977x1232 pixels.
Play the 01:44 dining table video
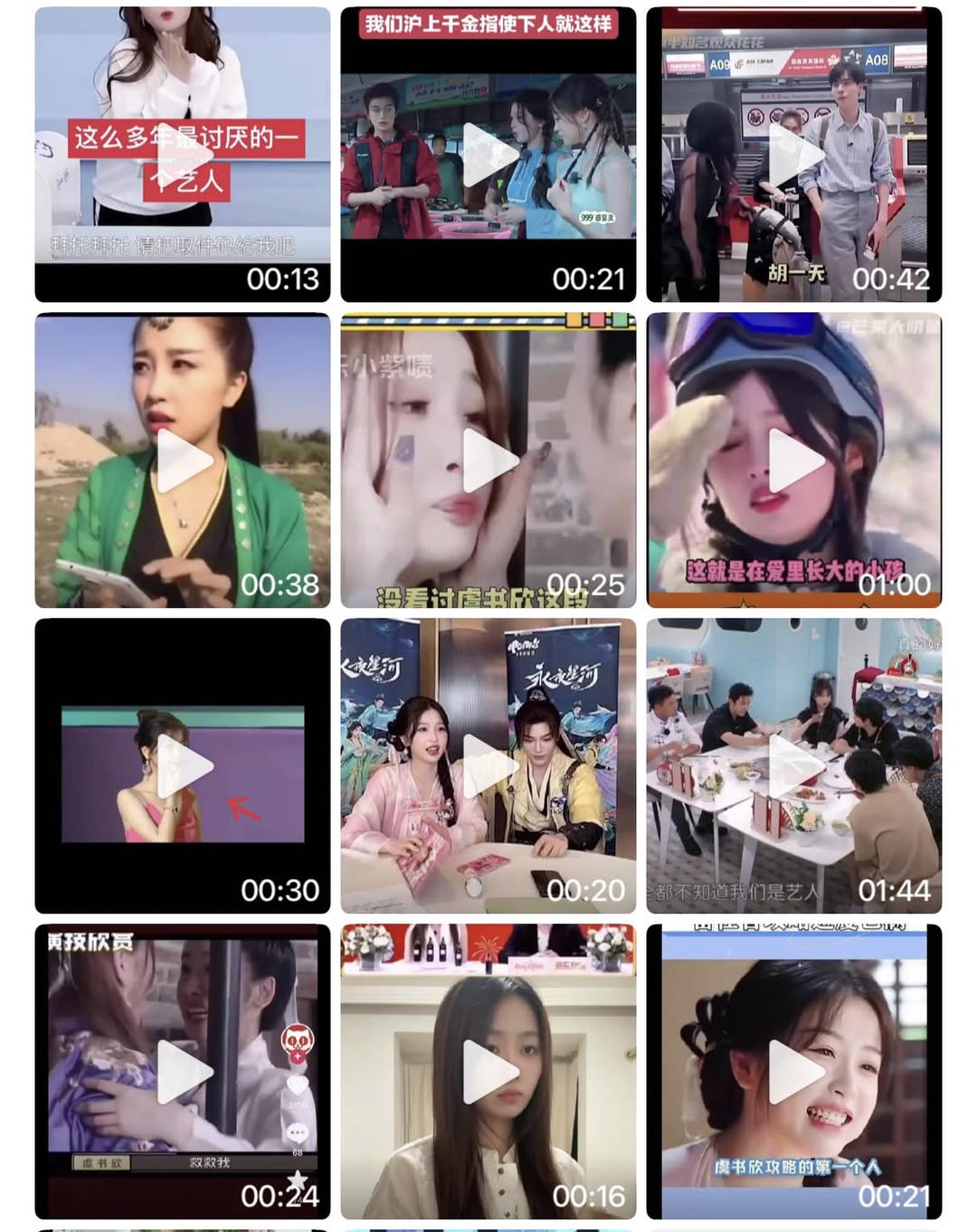point(793,766)
